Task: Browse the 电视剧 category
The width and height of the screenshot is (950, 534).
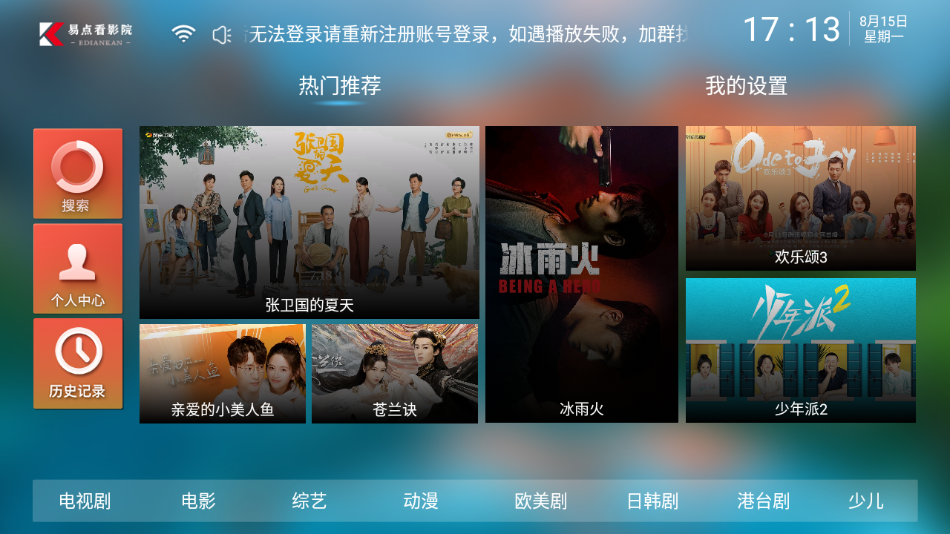Action: pos(85,501)
